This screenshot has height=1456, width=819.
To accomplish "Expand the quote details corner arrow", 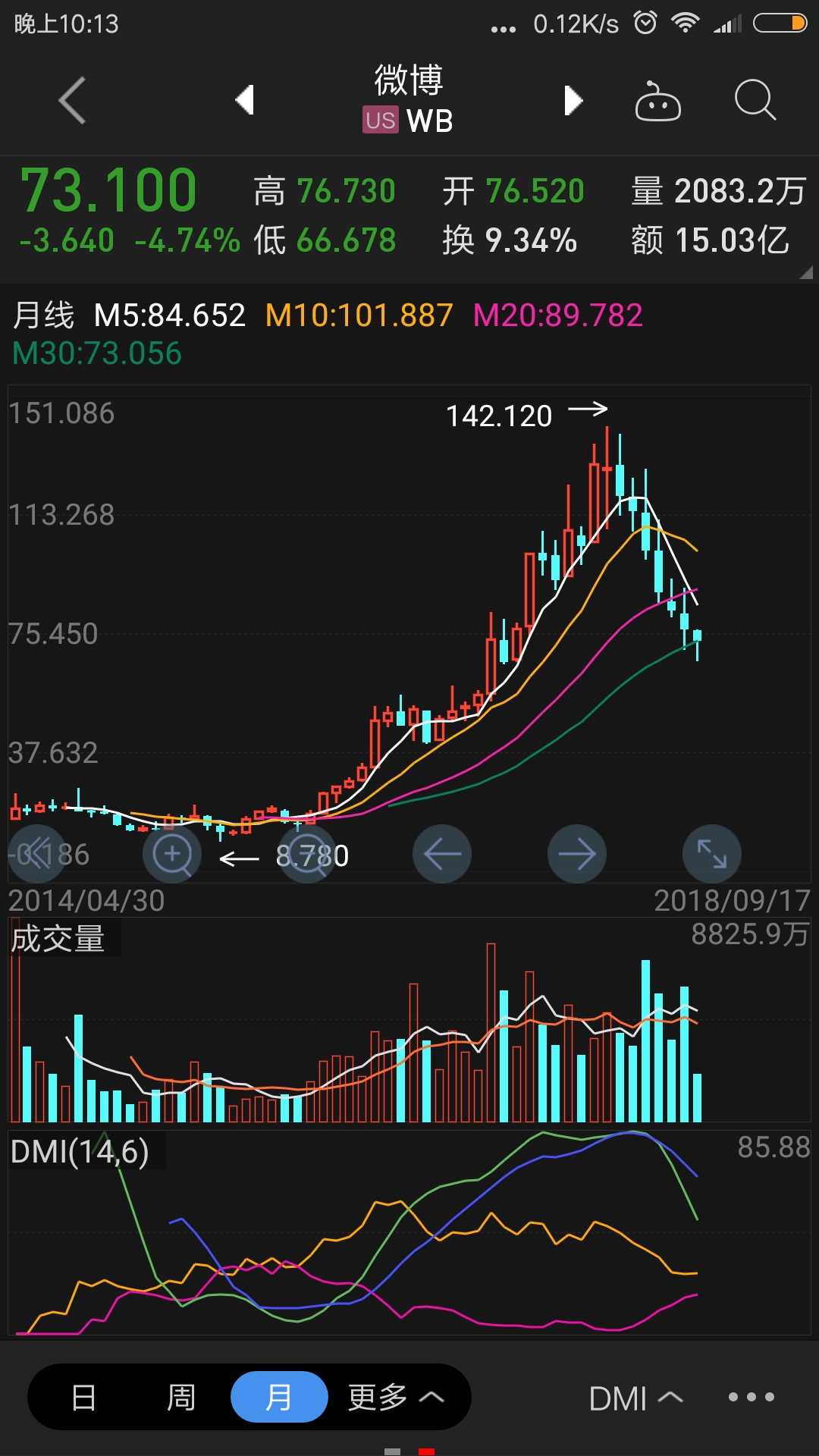I will tap(805, 272).
